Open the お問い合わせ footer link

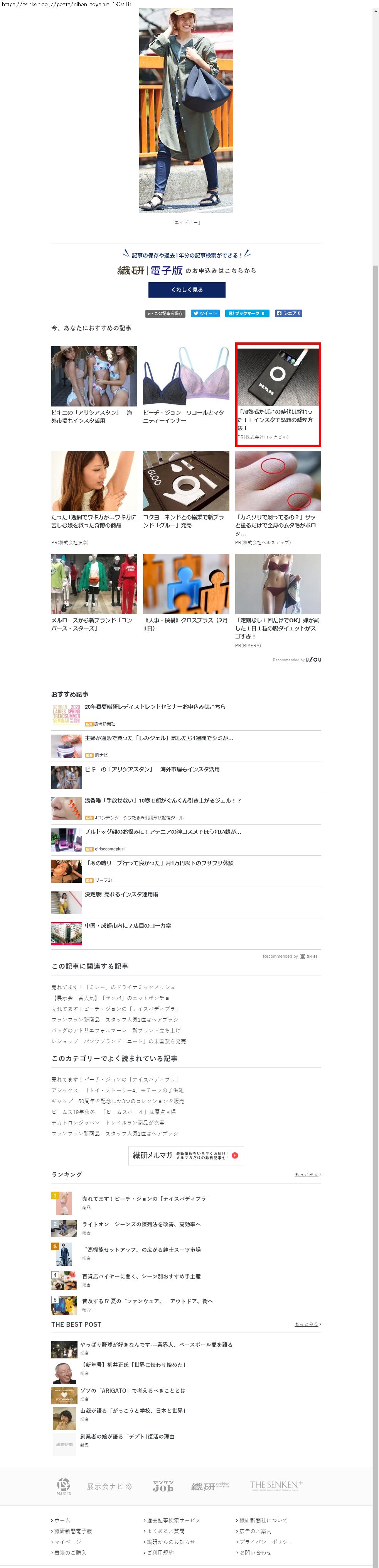pyautogui.click(x=255, y=1552)
